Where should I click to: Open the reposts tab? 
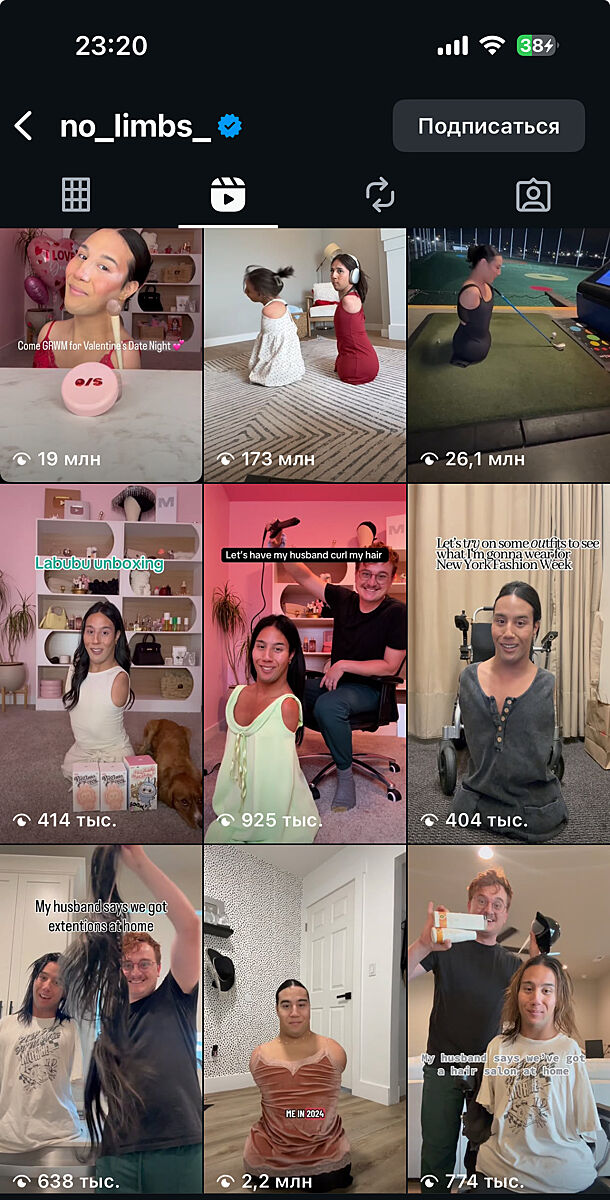coord(380,195)
